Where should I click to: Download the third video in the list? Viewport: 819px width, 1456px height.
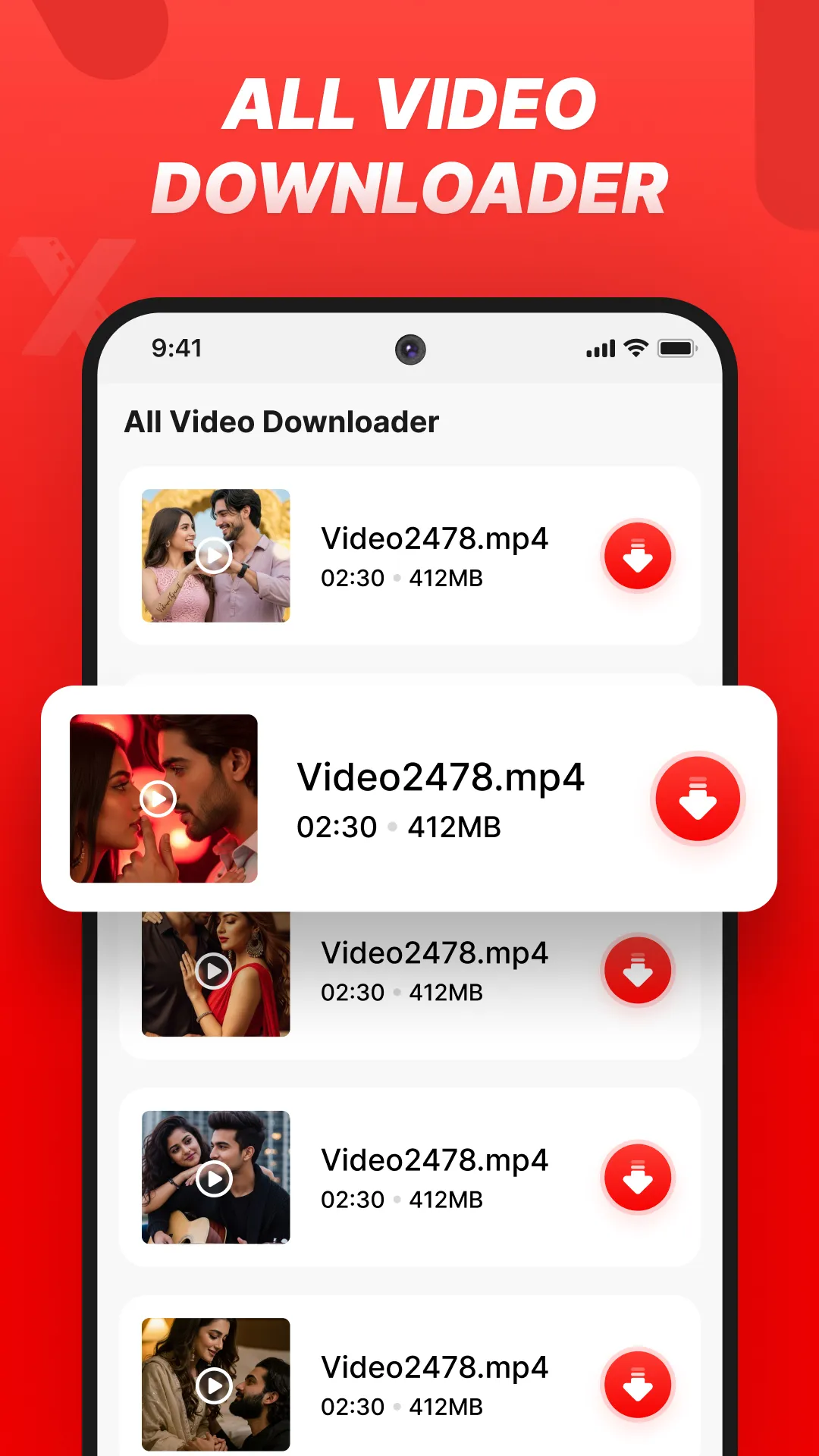[x=638, y=971]
